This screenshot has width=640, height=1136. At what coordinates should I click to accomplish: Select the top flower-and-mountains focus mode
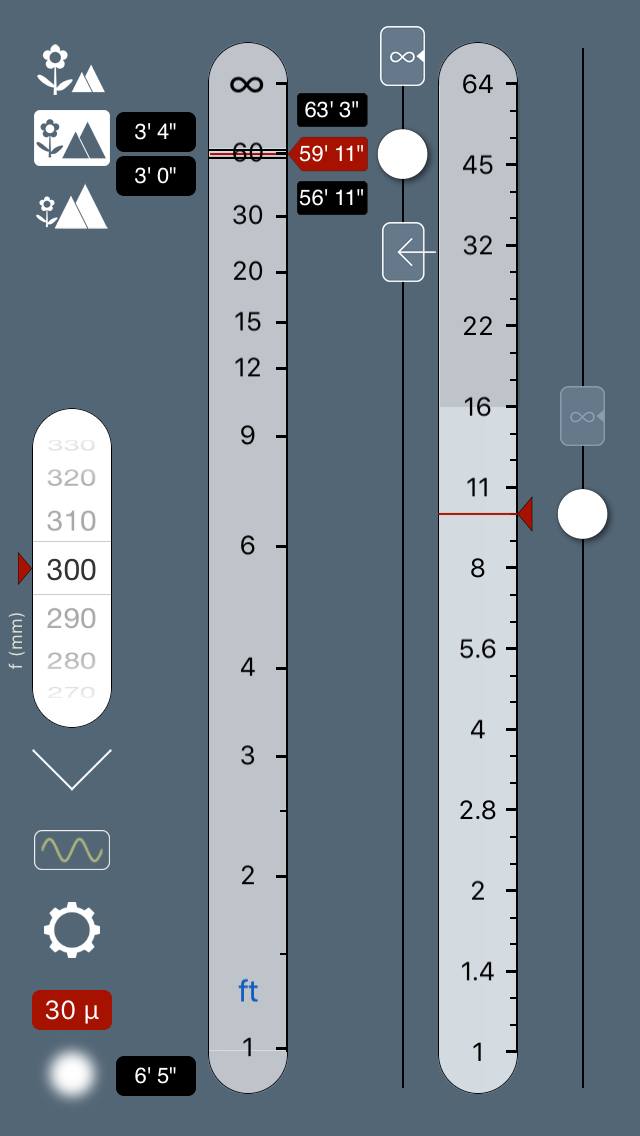pos(71,70)
